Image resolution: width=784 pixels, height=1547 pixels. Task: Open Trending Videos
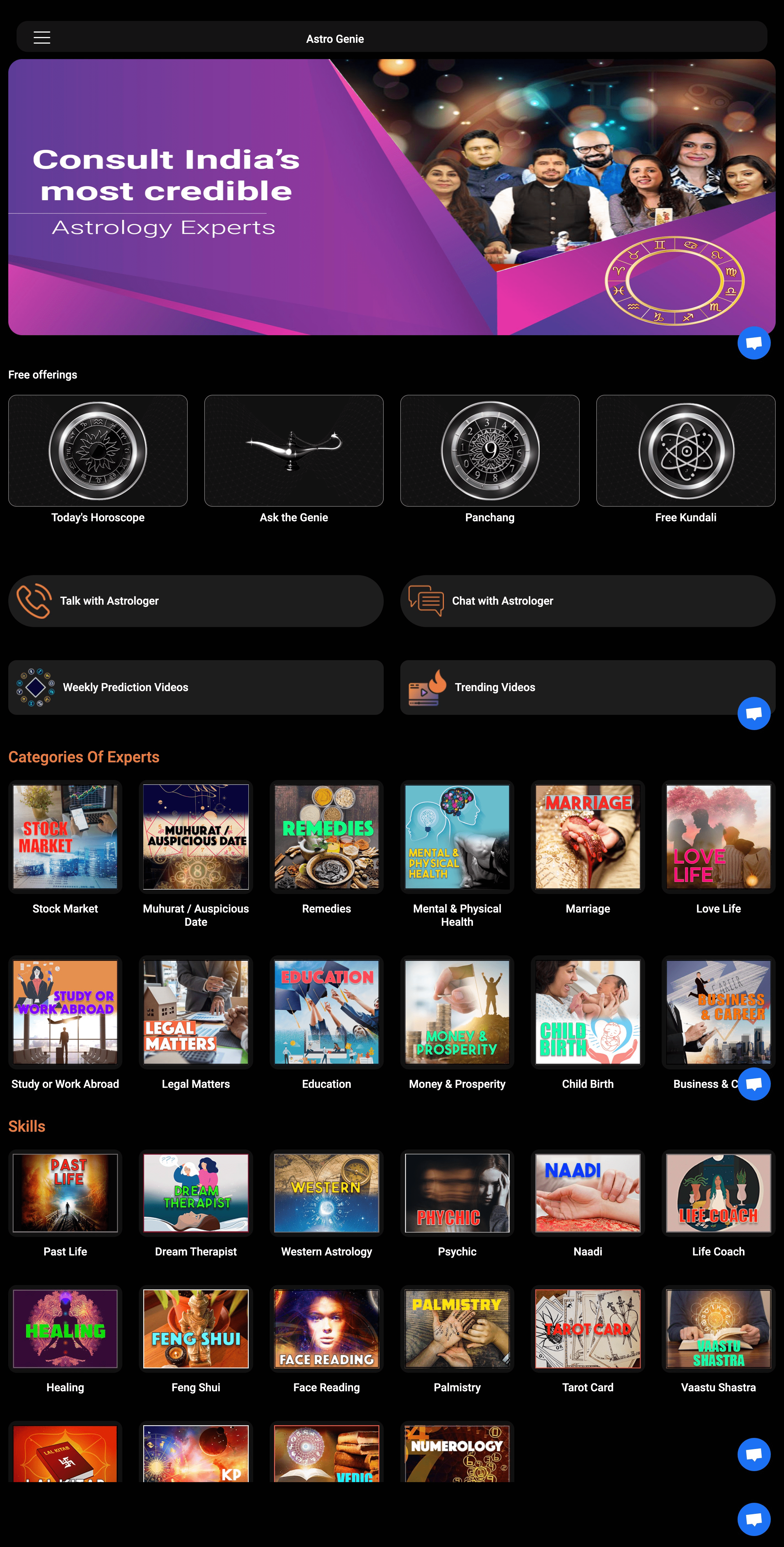(588, 687)
